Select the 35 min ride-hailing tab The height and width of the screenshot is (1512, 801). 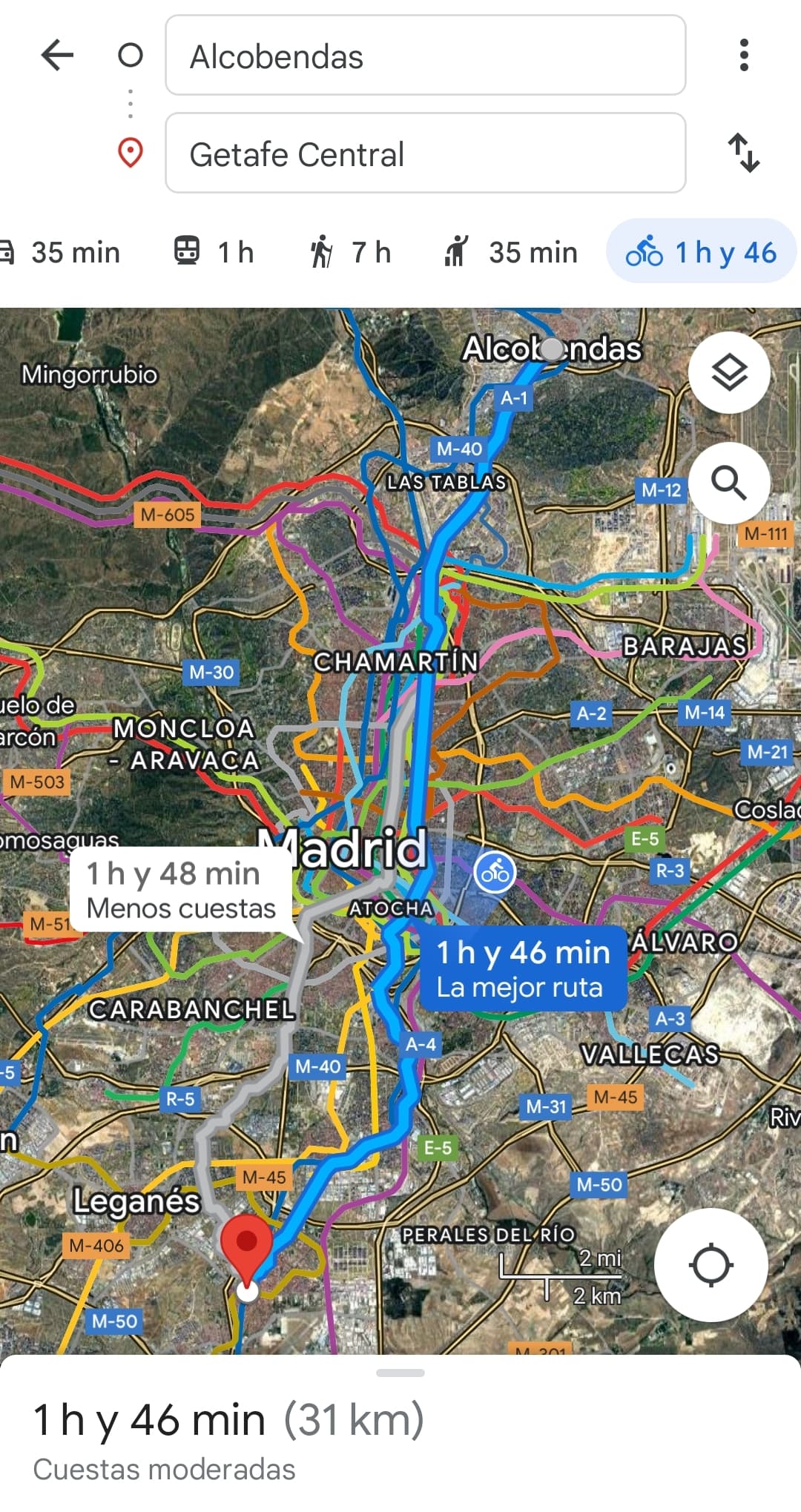tap(510, 252)
